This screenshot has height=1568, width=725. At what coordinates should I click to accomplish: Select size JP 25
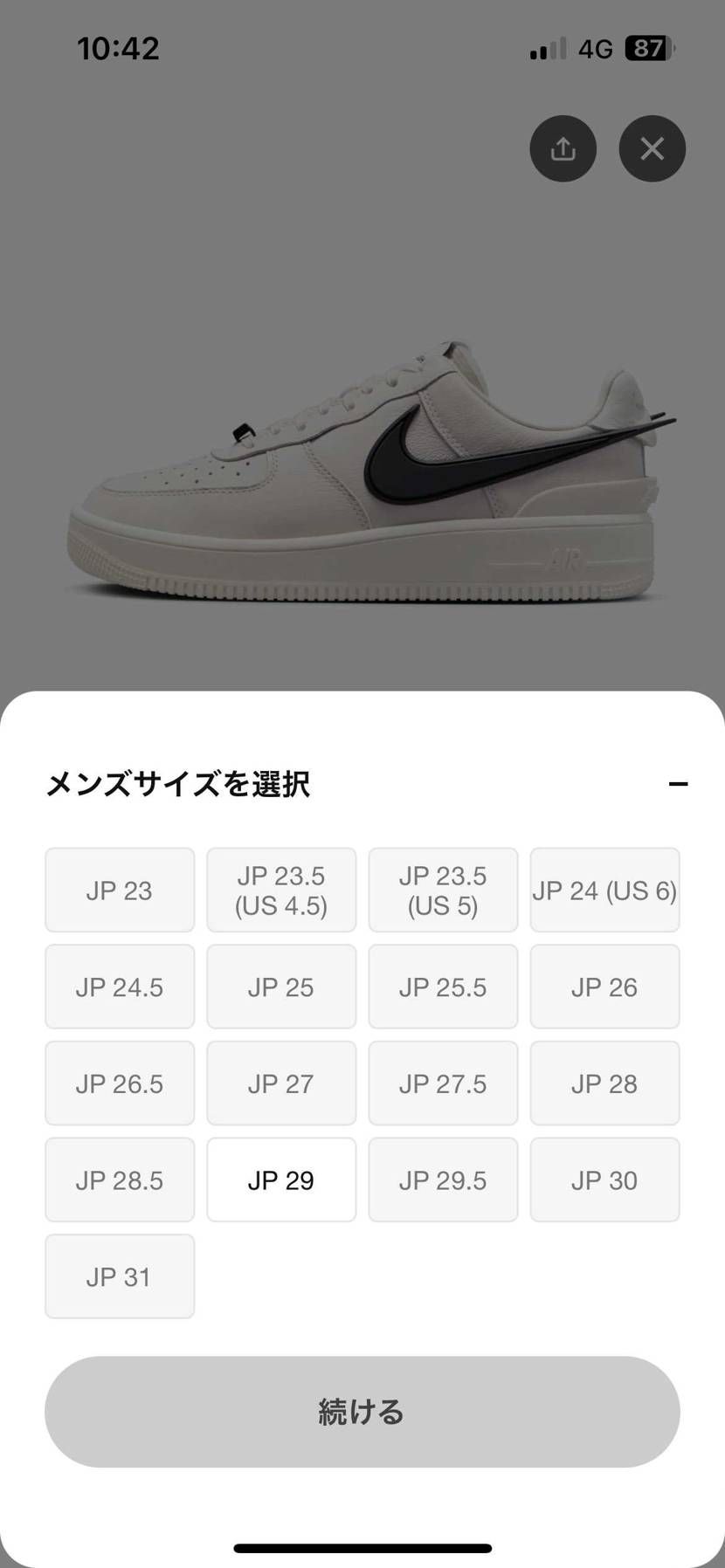pos(280,987)
